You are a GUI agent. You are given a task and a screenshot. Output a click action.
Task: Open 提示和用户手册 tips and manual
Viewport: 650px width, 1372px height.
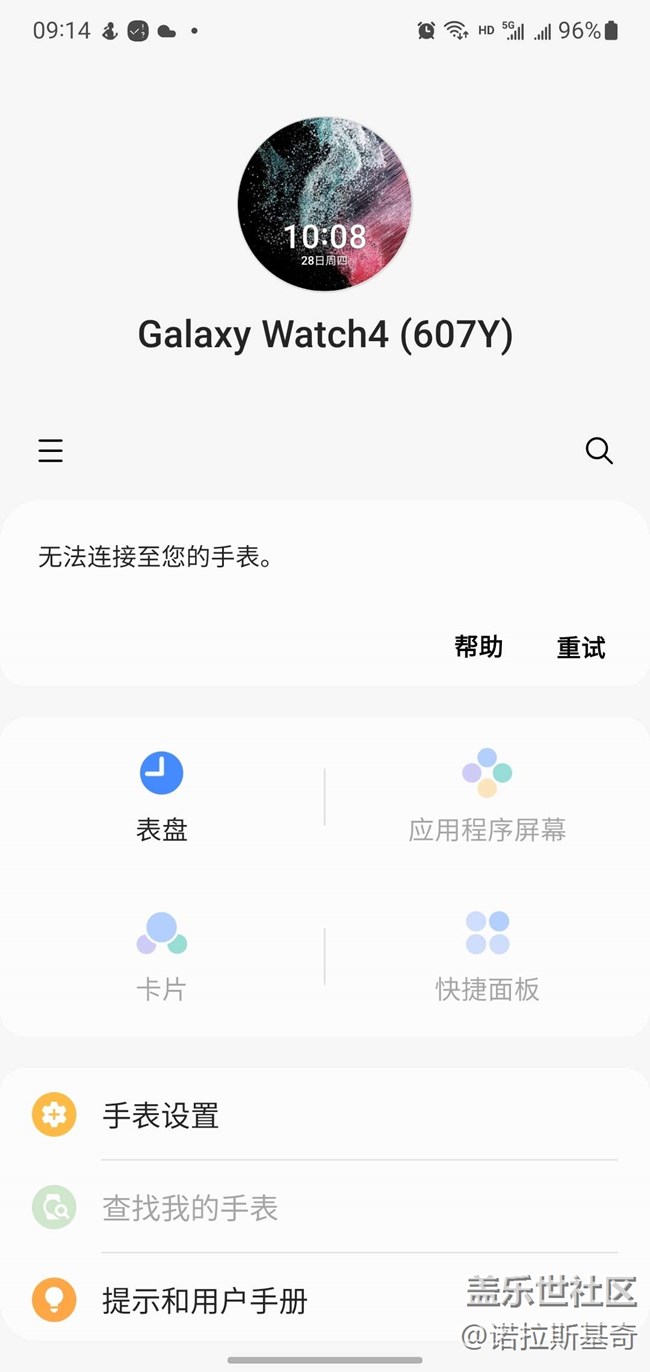325,1300
